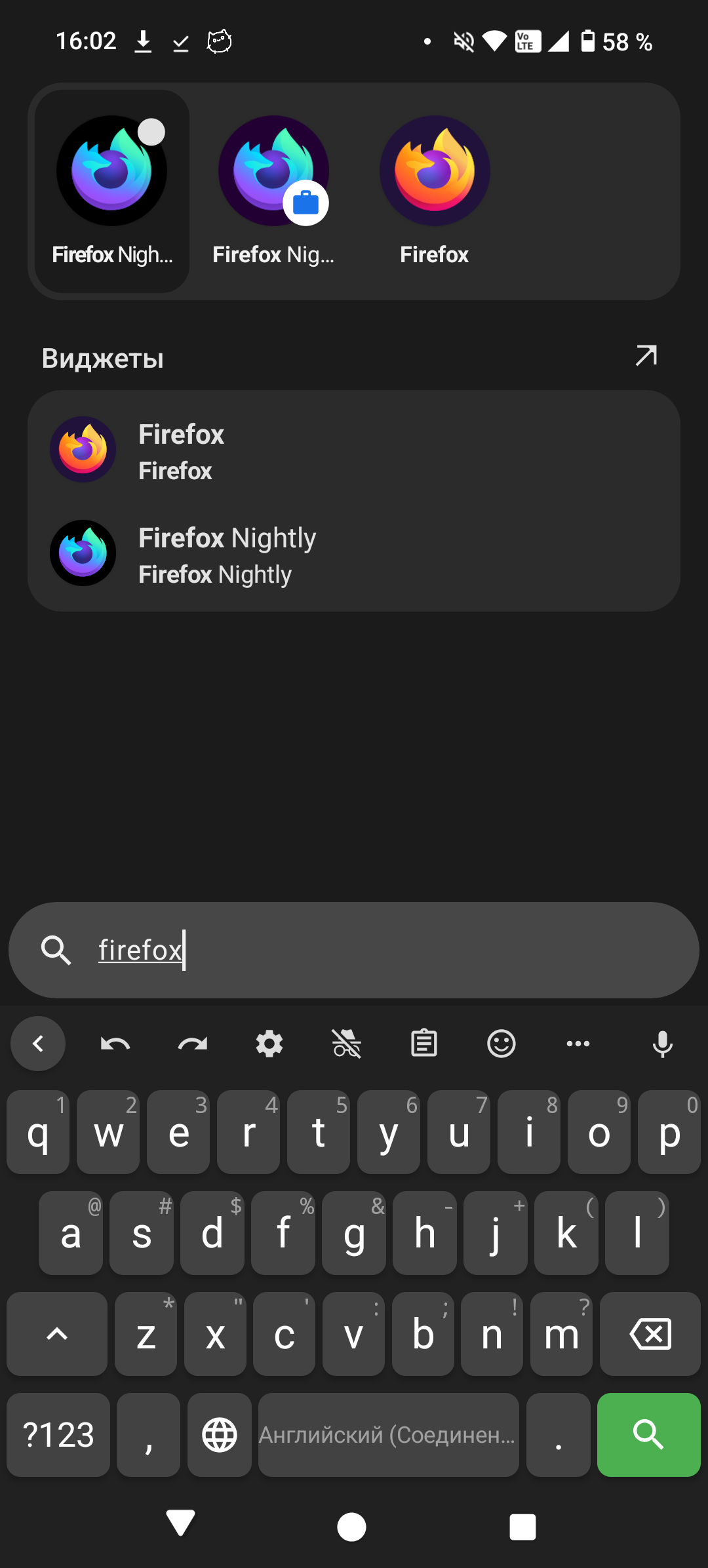Open the keyboard clipboard
This screenshot has width=708, height=1568.
coord(424,1044)
